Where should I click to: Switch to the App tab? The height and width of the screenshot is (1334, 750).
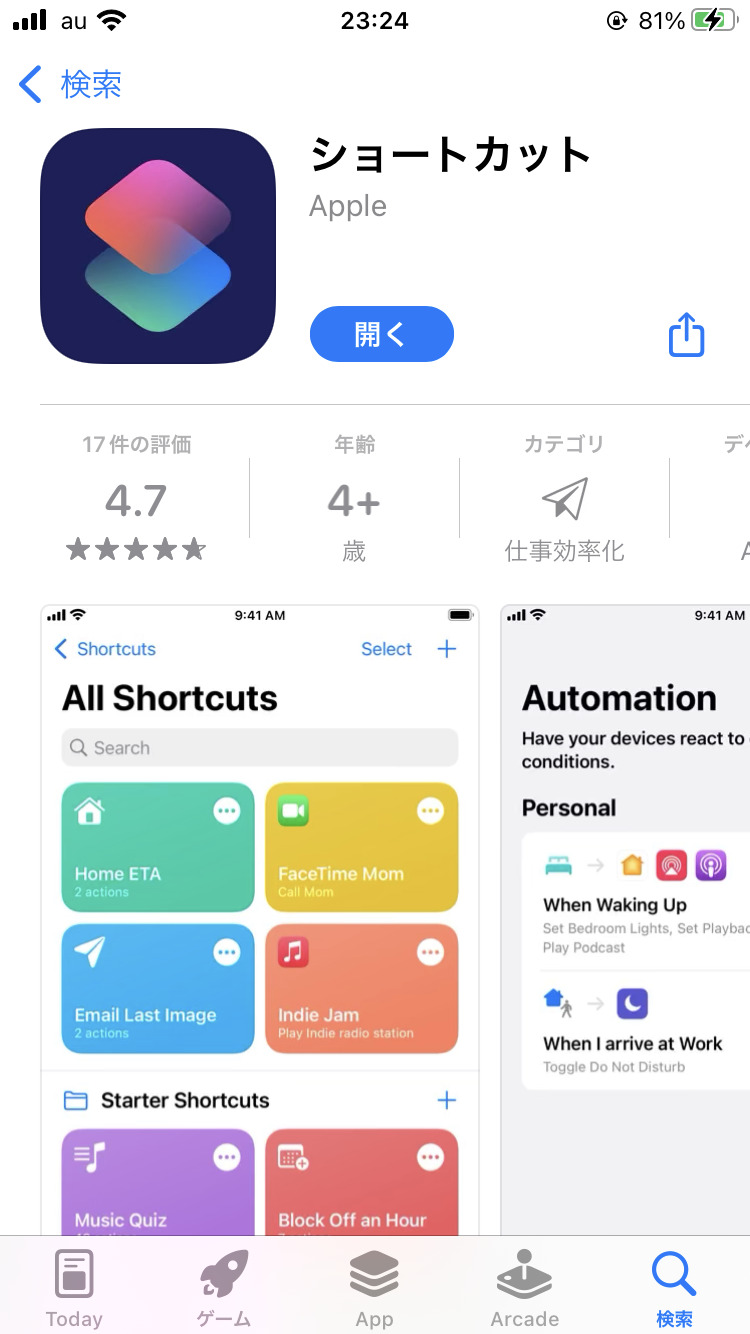(374, 1288)
